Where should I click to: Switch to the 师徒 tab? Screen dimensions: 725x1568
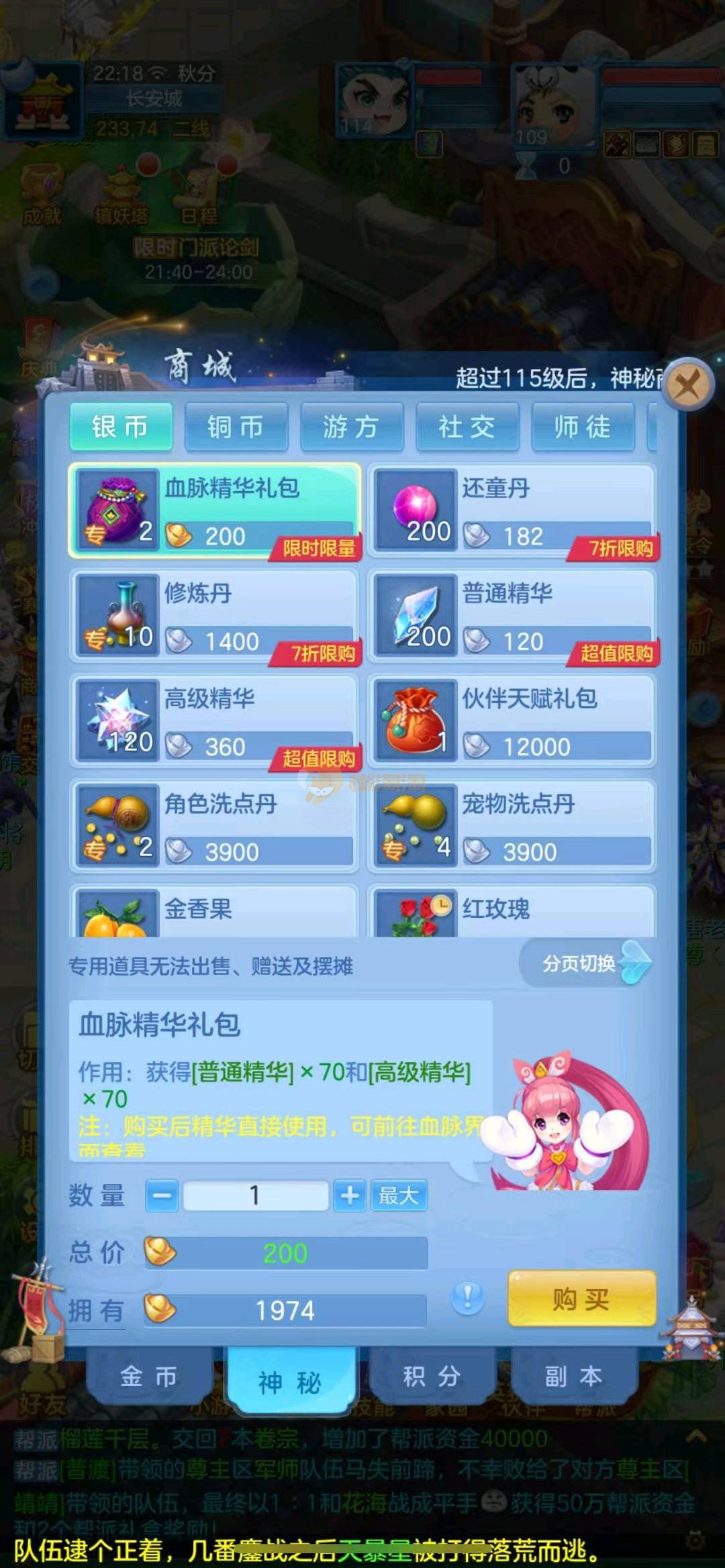point(582,427)
